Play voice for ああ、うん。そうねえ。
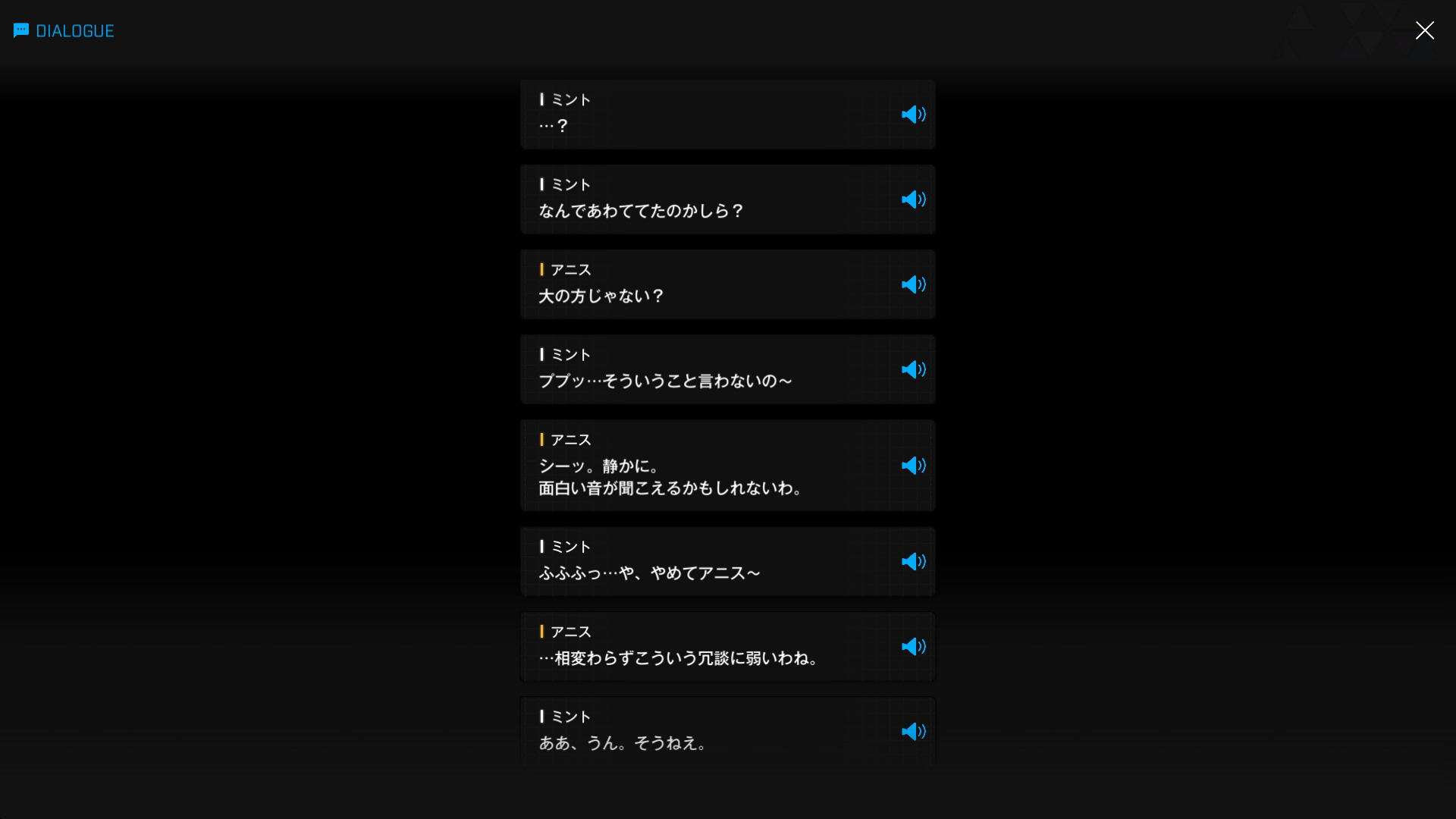1456x819 pixels. point(913,732)
